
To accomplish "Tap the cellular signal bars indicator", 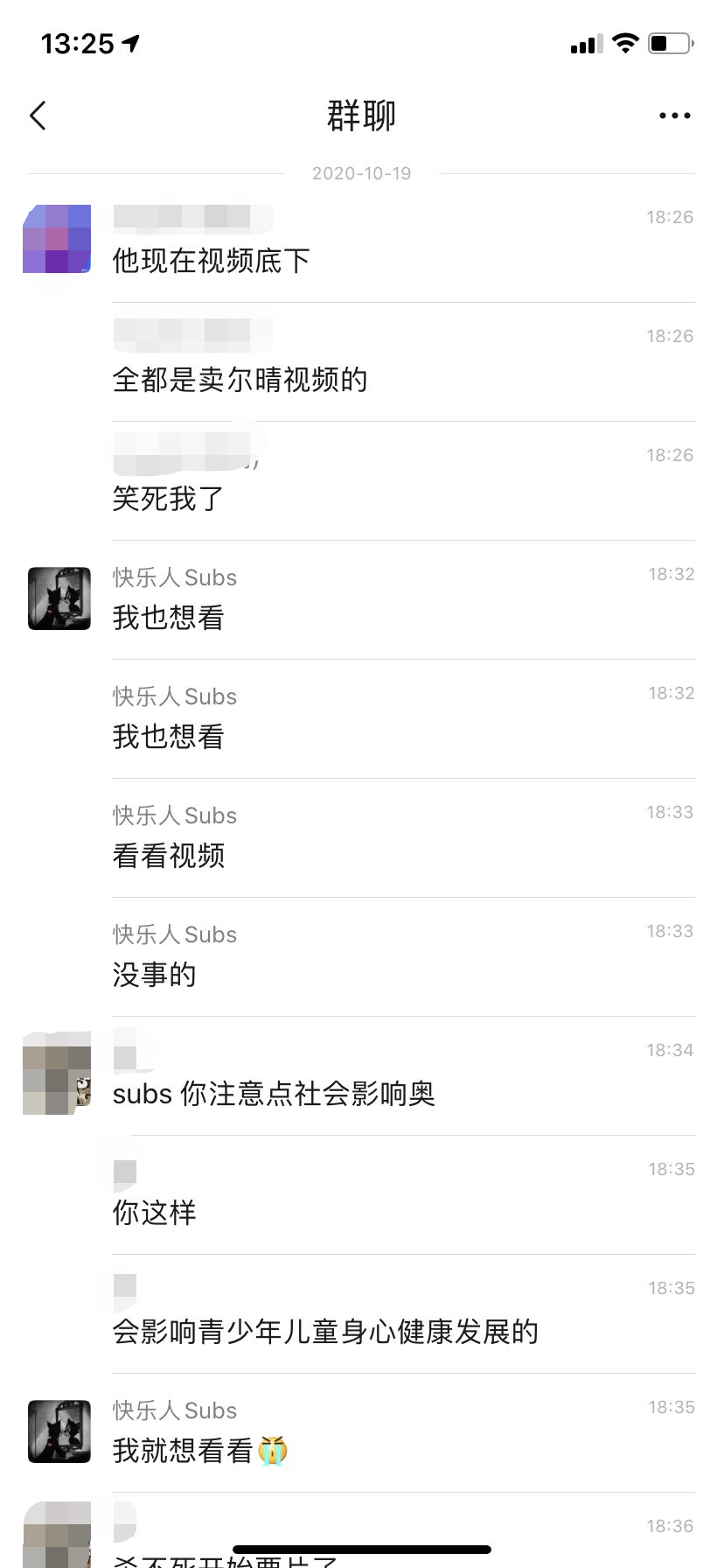I will (586, 43).
